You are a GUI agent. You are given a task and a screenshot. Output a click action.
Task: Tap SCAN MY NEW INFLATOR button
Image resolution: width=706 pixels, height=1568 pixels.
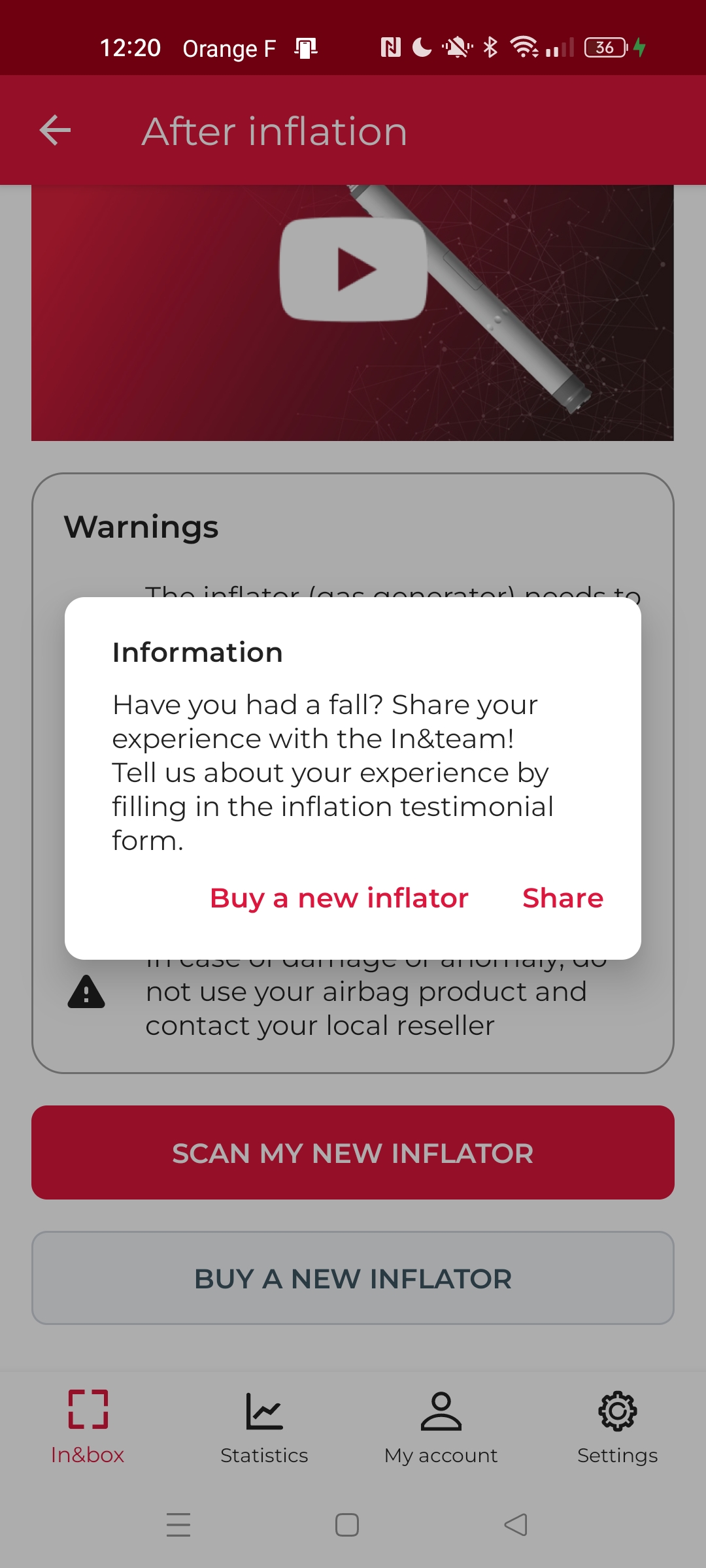(x=353, y=1152)
